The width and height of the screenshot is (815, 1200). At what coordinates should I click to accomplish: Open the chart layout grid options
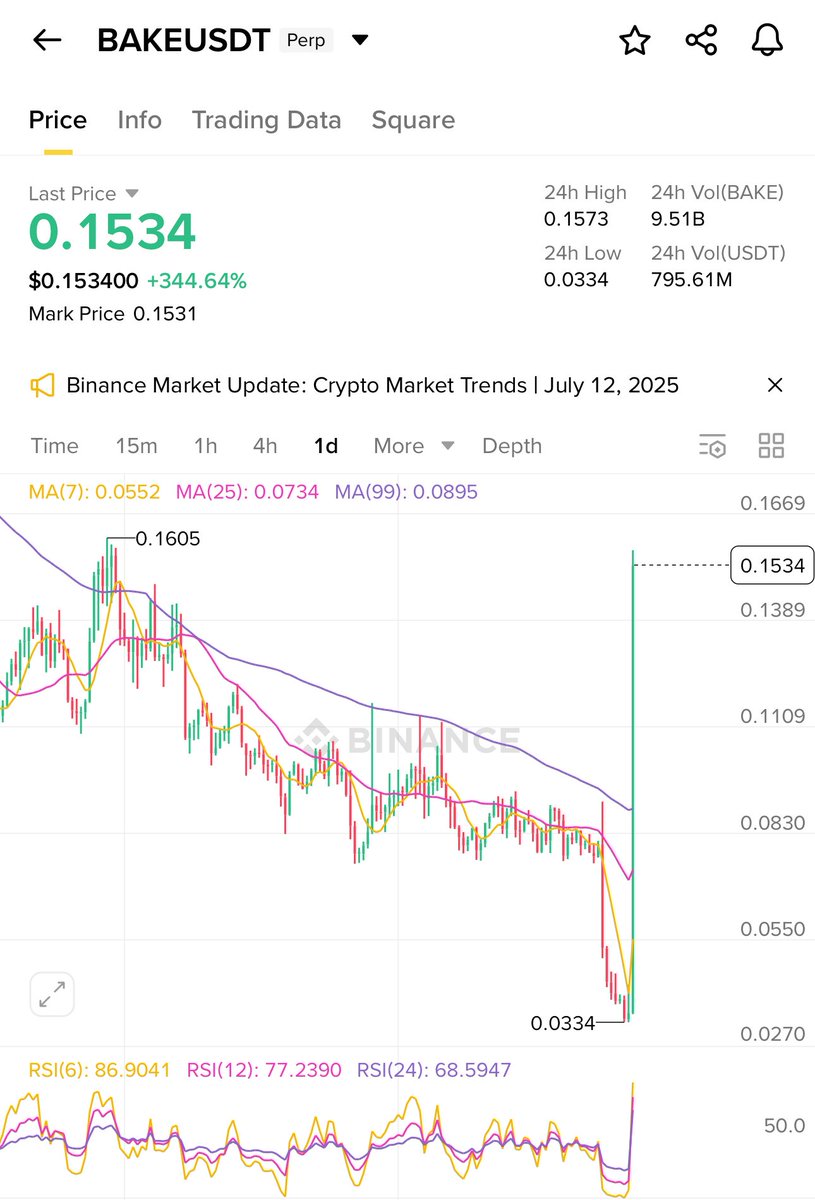pos(771,446)
